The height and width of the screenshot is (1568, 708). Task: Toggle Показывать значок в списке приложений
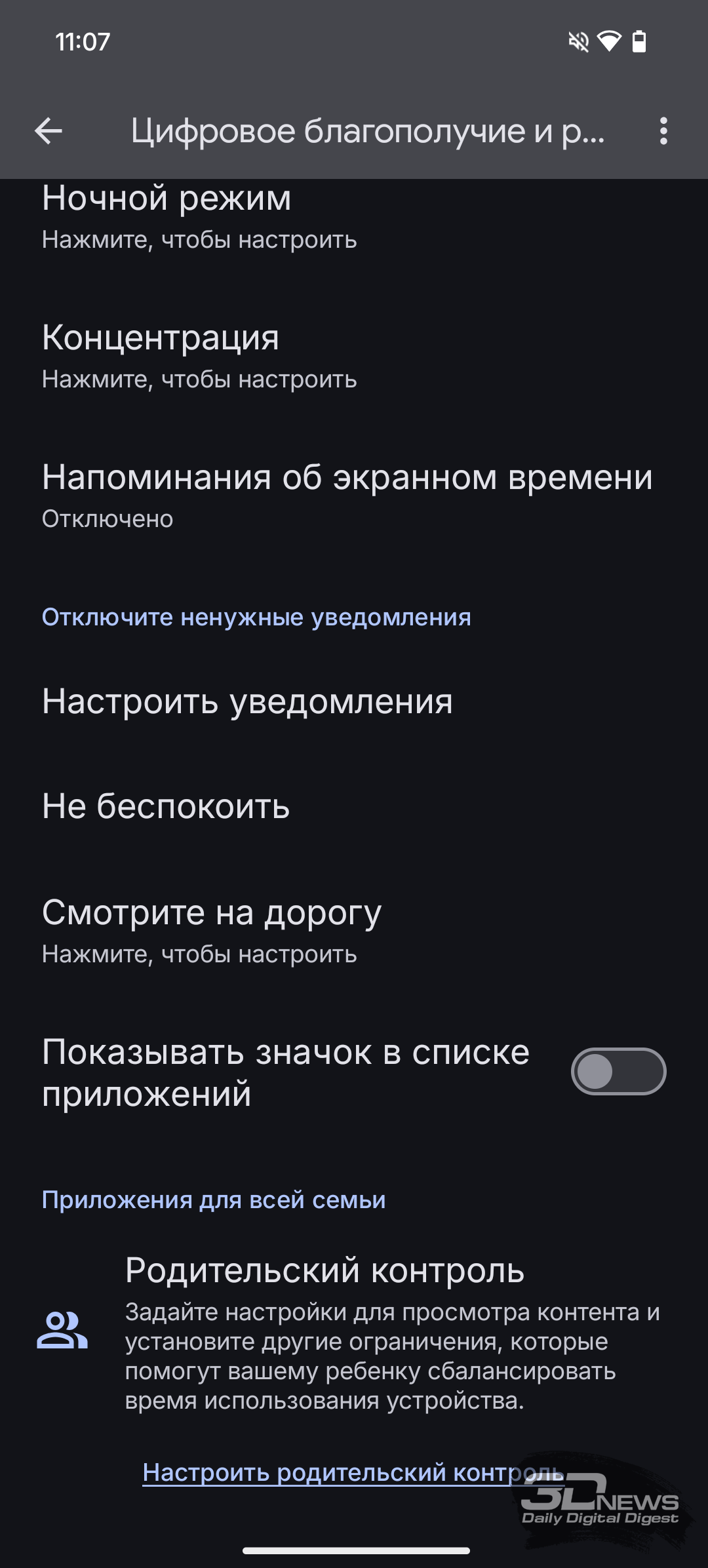[x=618, y=1071]
